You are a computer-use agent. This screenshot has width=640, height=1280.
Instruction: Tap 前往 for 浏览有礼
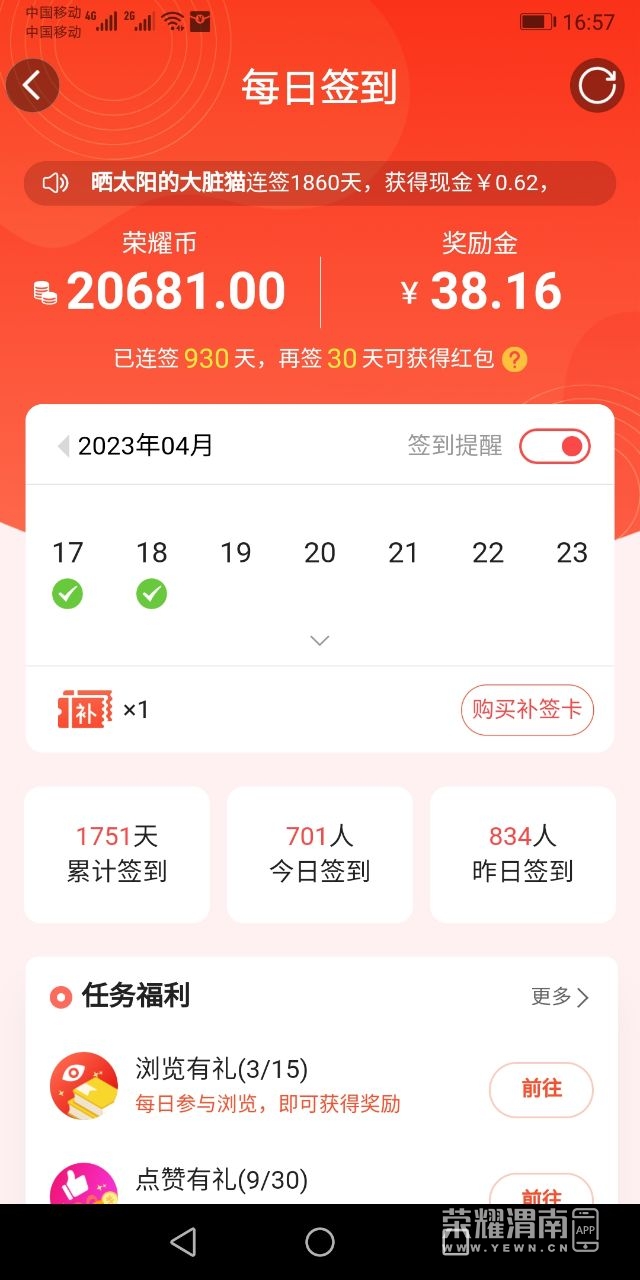541,1089
